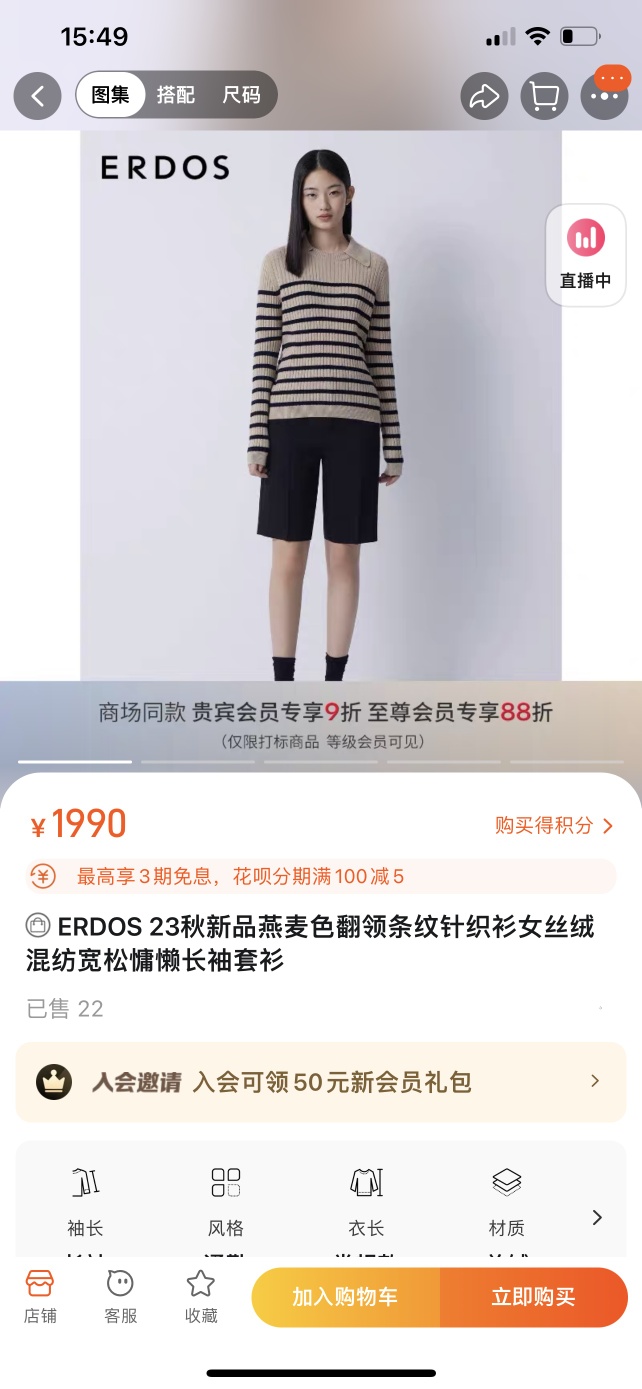This screenshot has width=642, height=1389.
Task: Select the 图集 tab
Action: coord(111,96)
